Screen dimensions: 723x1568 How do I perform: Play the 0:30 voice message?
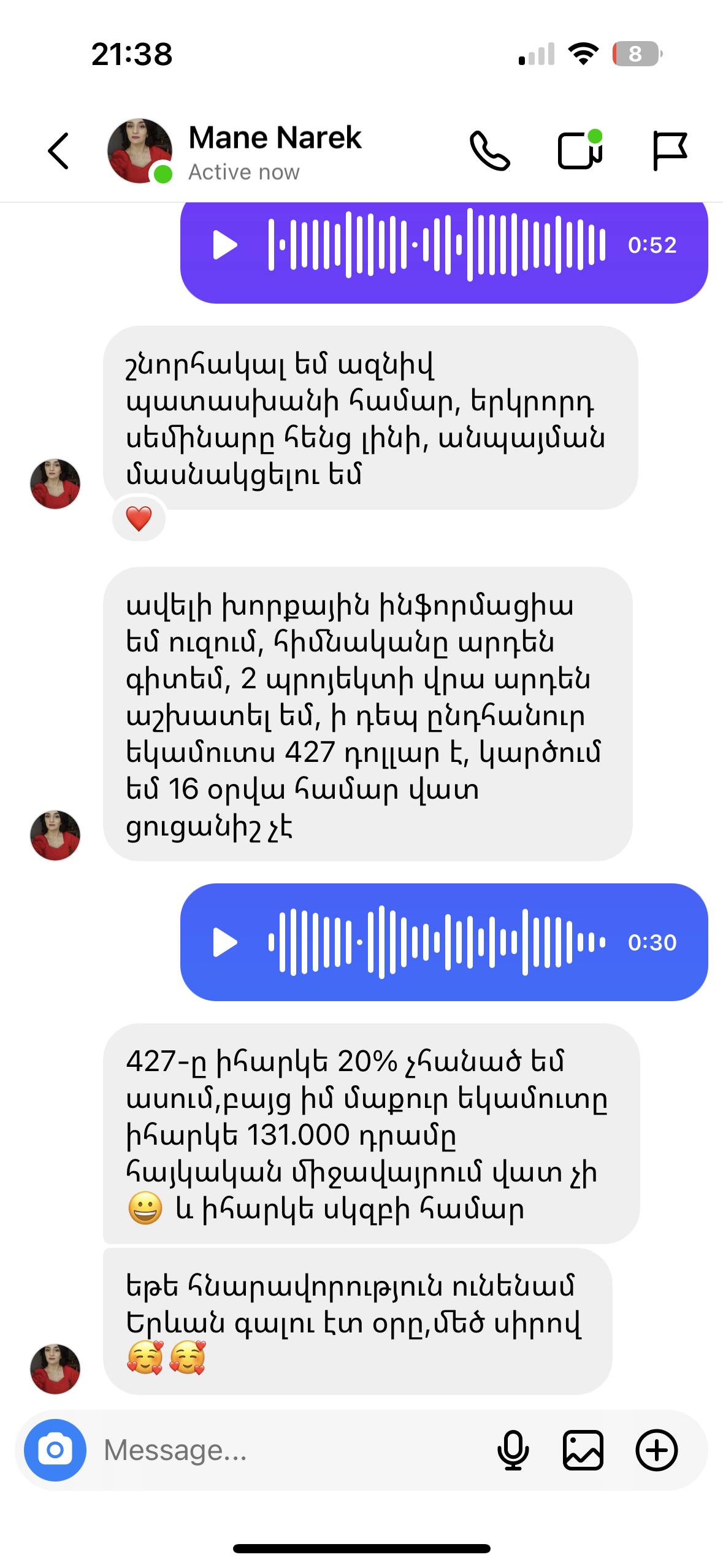pos(225,943)
